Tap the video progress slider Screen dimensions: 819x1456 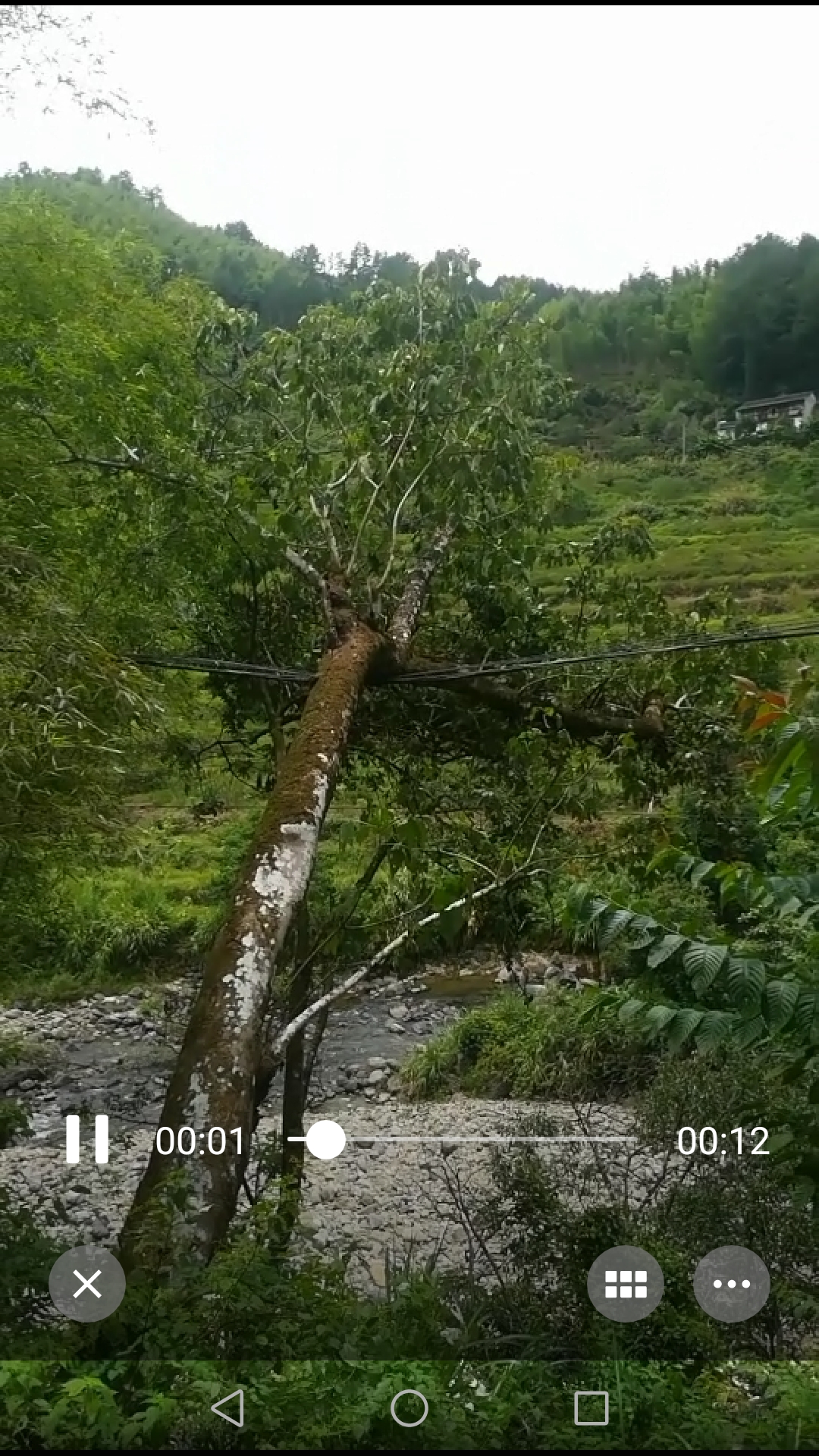pyautogui.click(x=463, y=1139)
